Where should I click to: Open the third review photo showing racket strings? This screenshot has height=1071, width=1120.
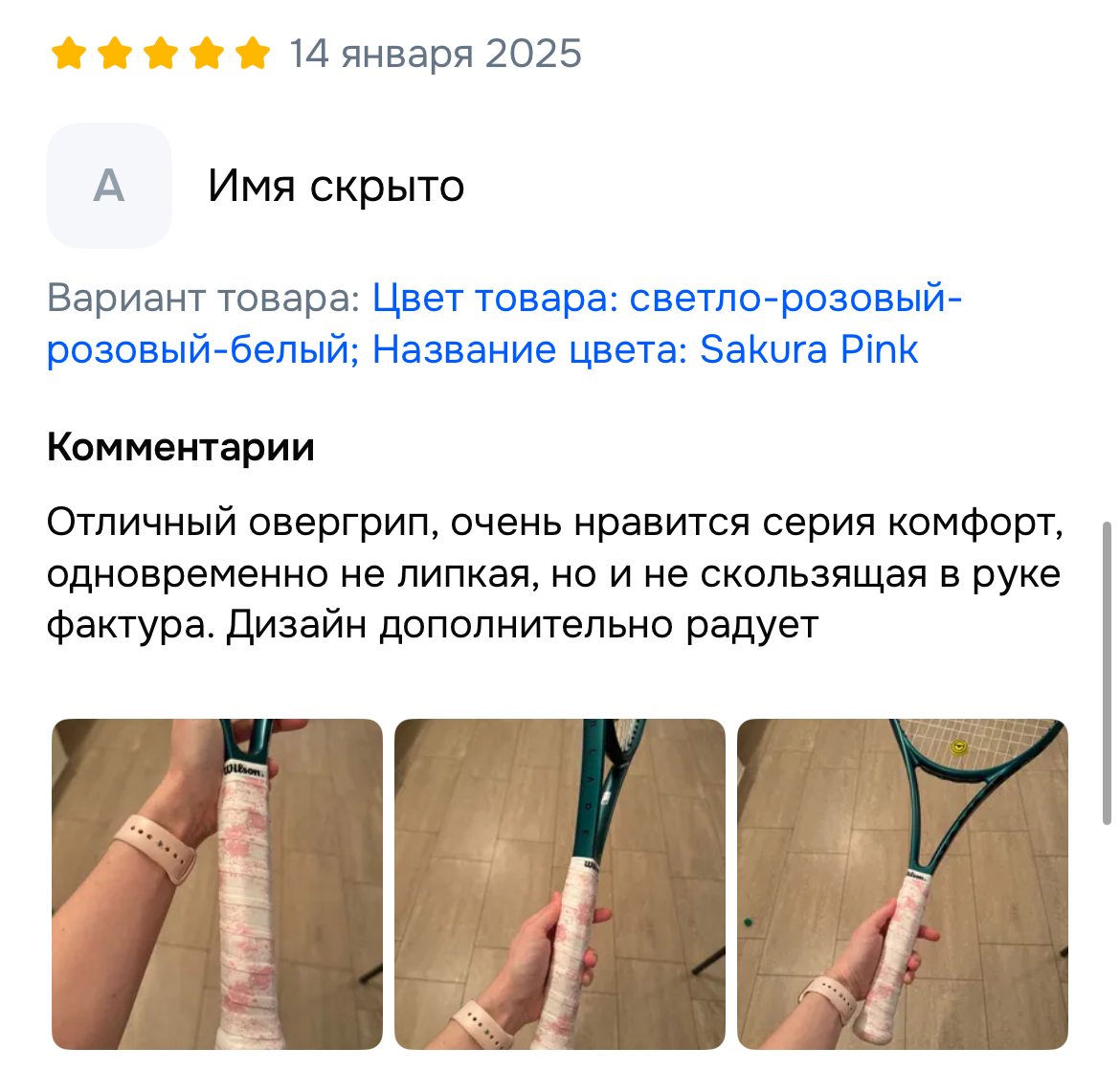(x=902, y=883)
